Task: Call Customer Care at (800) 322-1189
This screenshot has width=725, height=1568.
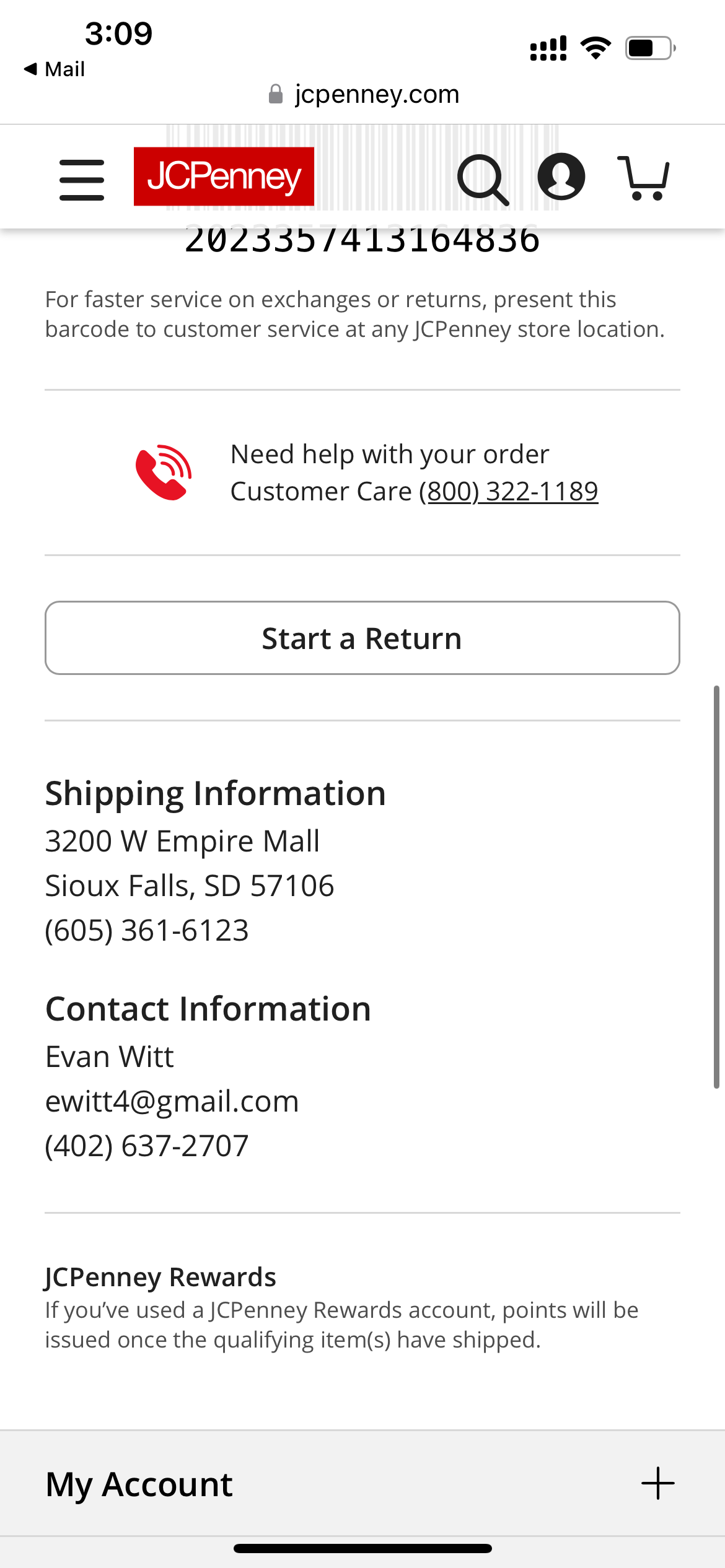Action: pyautogui.click(x=509, y=492)
